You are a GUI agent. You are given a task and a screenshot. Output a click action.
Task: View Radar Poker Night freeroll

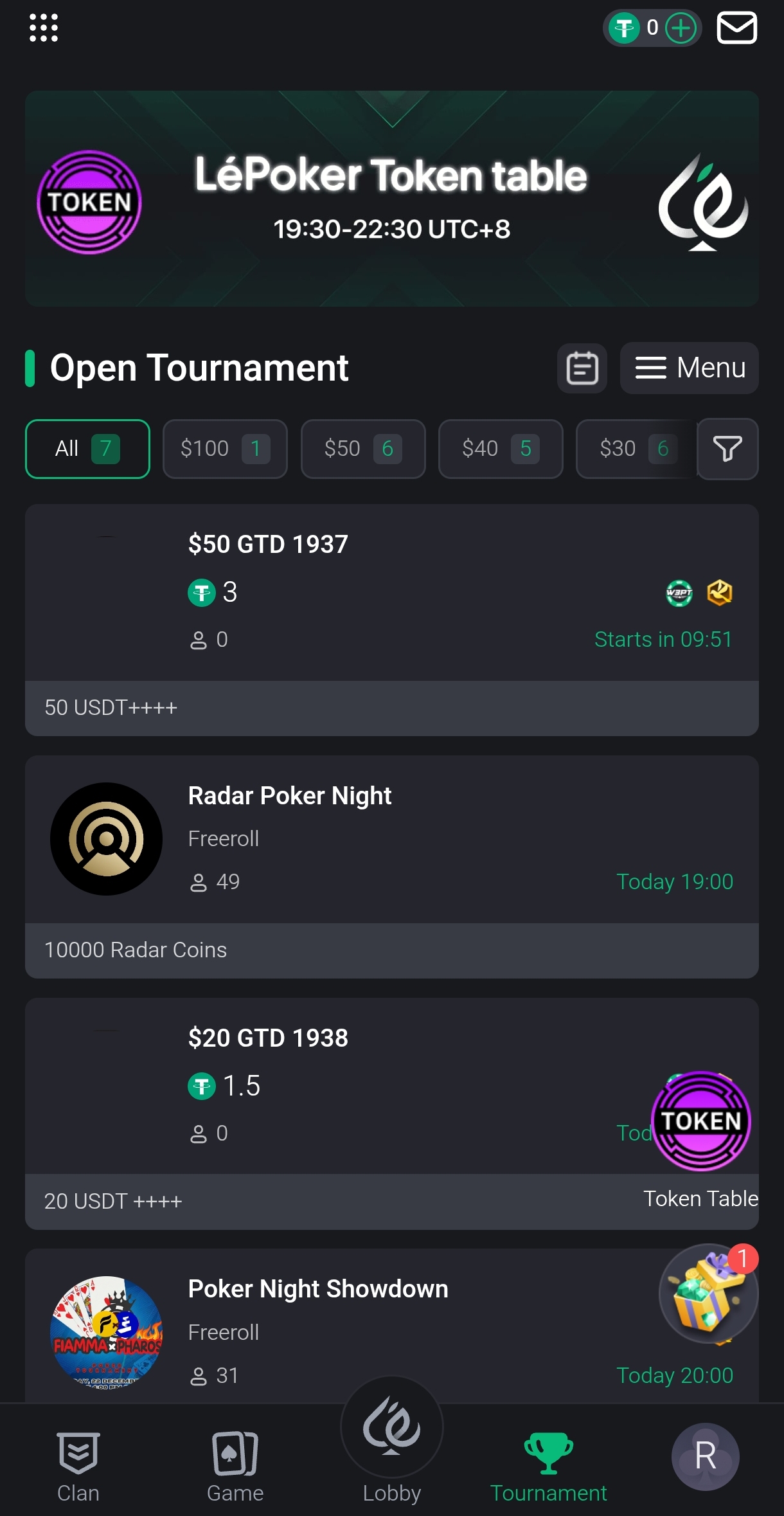click(x=392, y=839)
